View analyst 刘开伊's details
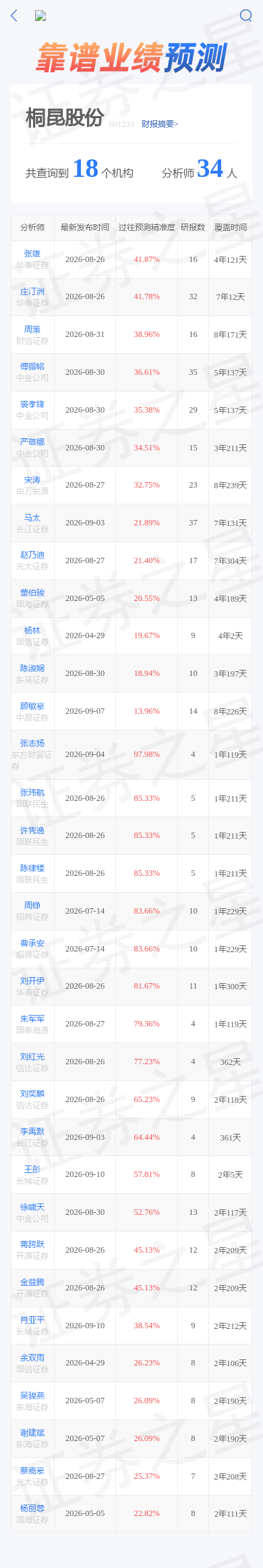 (32, 981)
